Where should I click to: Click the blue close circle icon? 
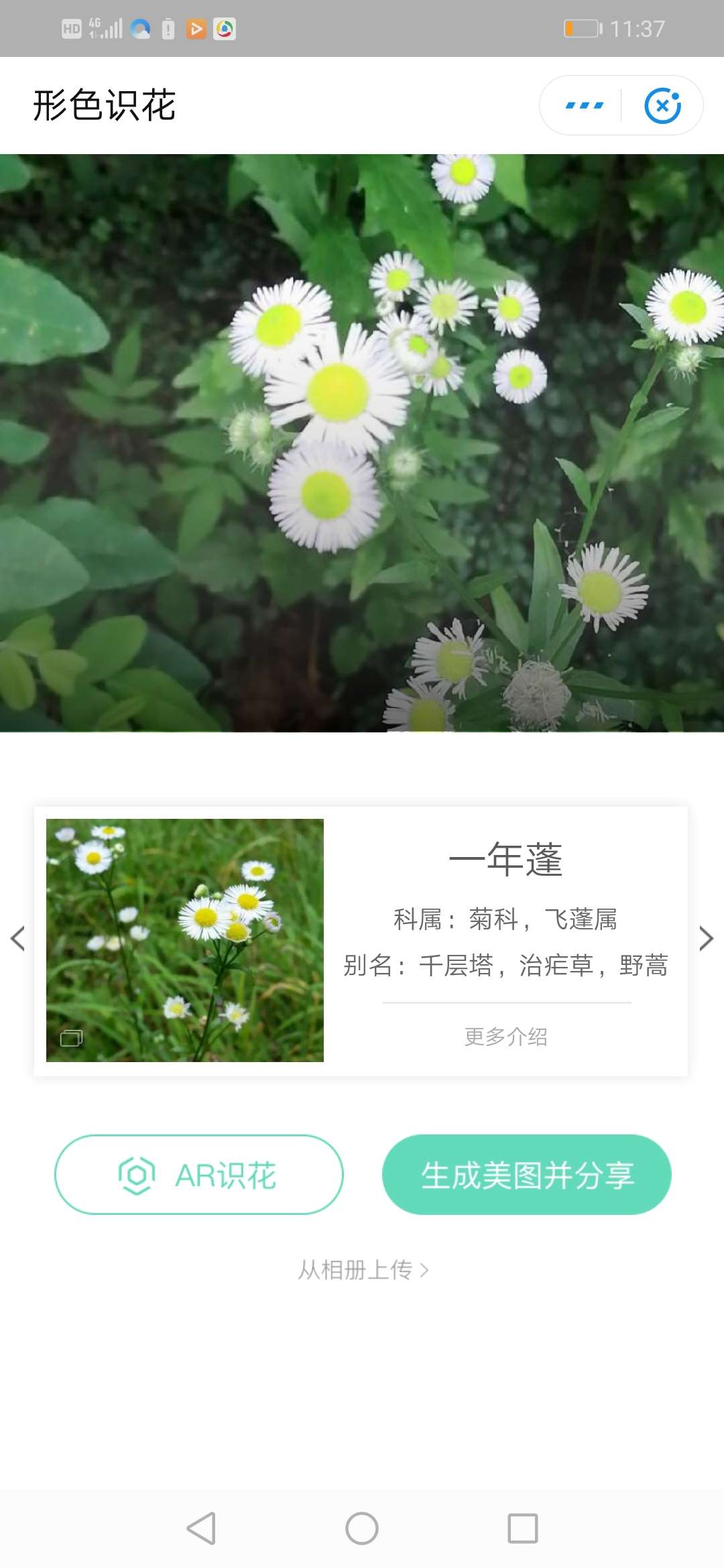click(x=664, y=105)
